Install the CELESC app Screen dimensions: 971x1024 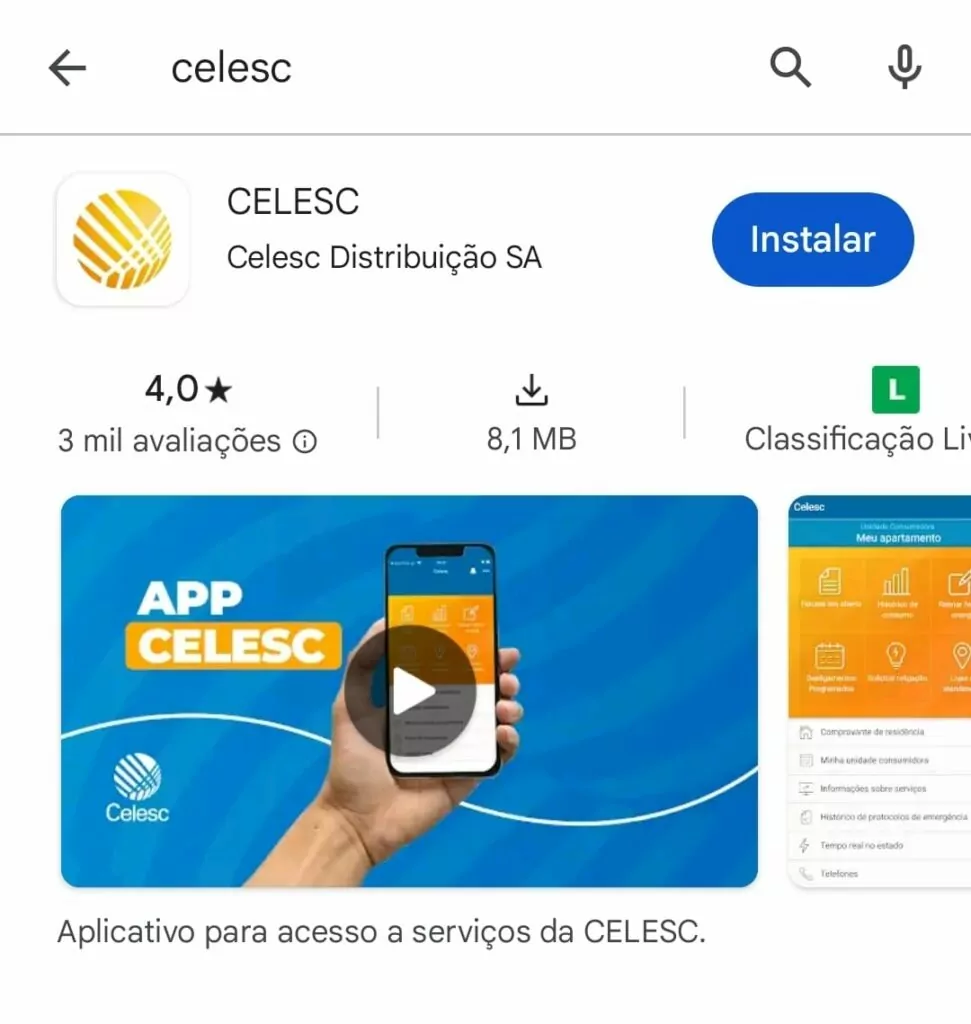pyautogui.click(x=812, y=240)
